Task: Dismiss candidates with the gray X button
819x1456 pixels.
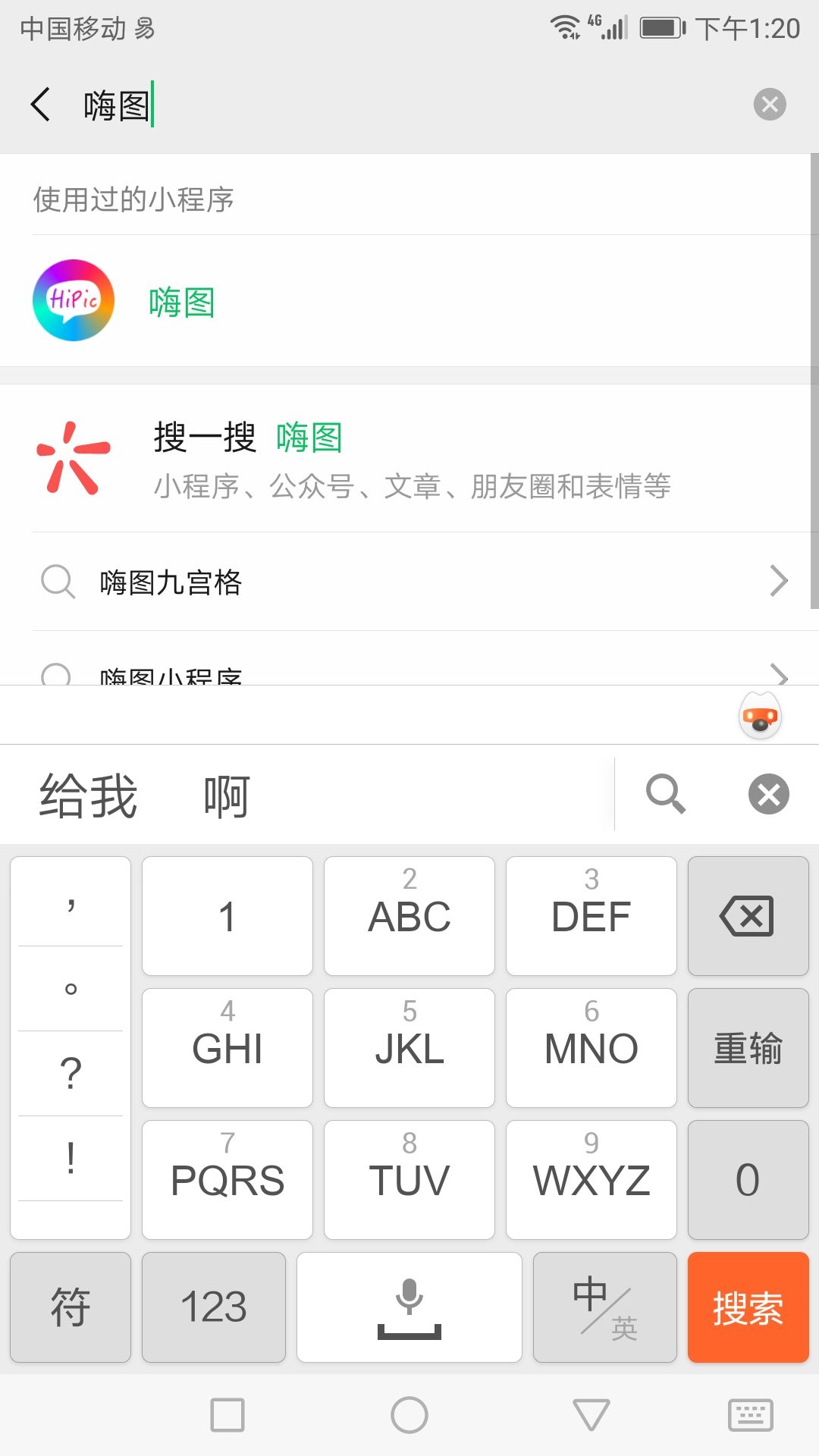Action: (x=768, y=794)
